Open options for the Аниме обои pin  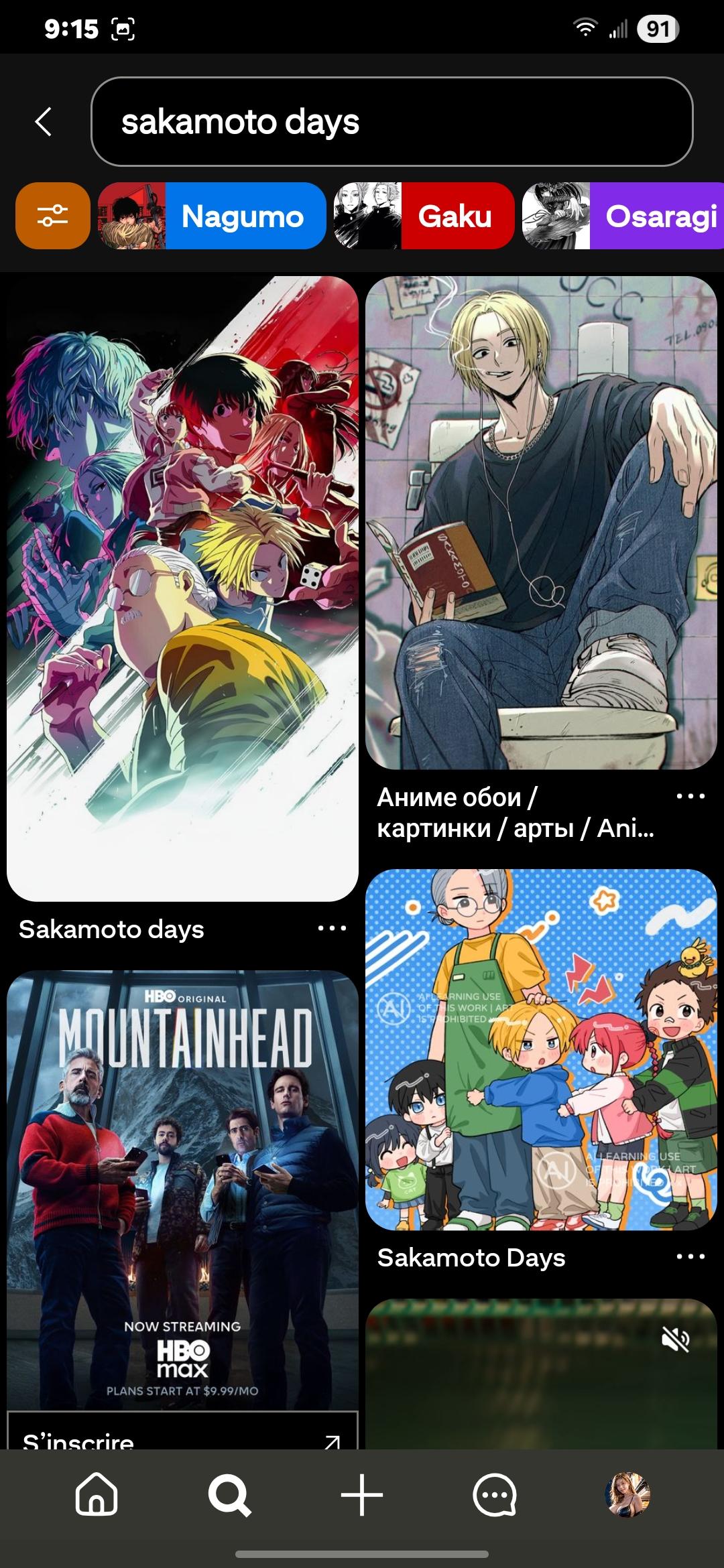690,796
